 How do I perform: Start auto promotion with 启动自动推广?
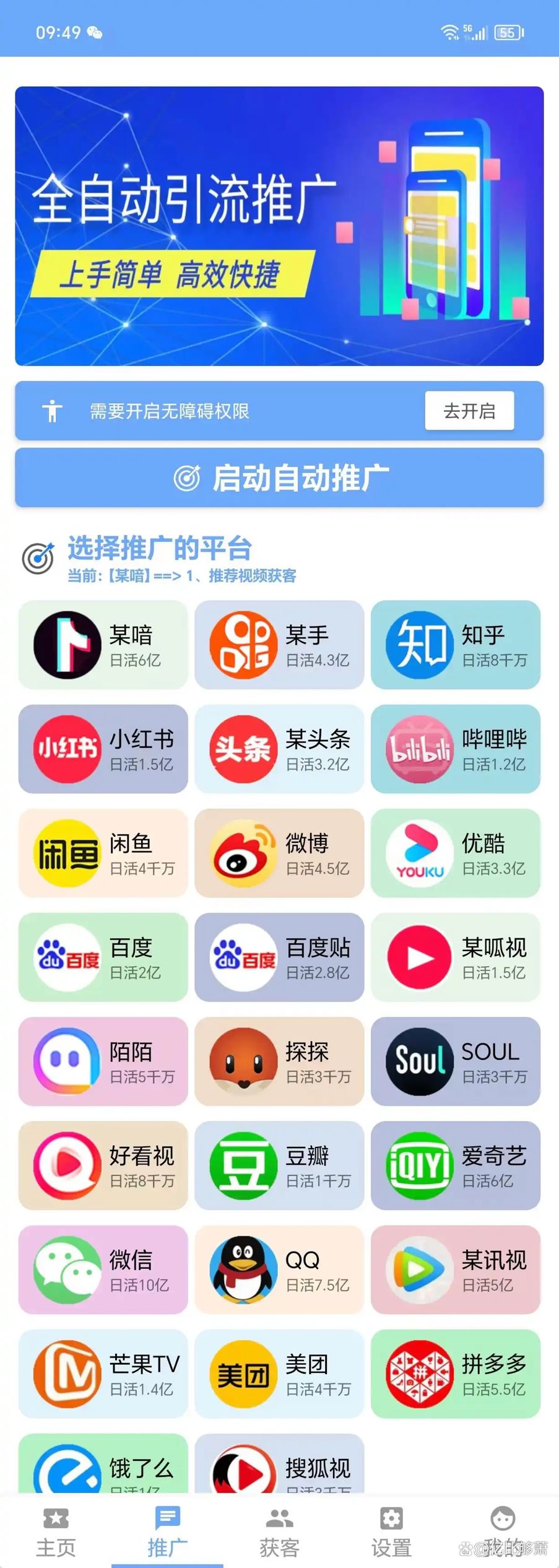[279, 478]
